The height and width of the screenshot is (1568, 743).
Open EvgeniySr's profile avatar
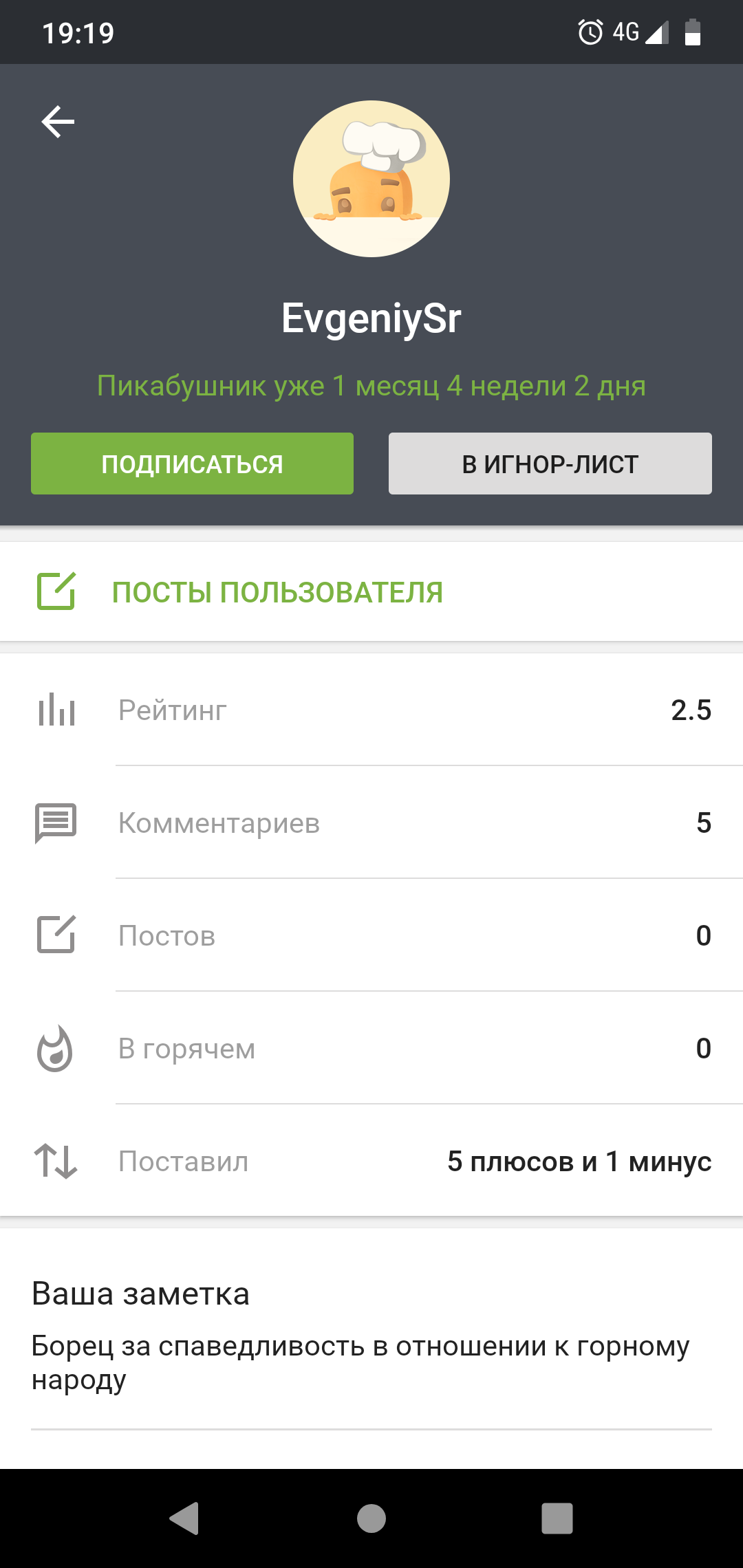371,179
